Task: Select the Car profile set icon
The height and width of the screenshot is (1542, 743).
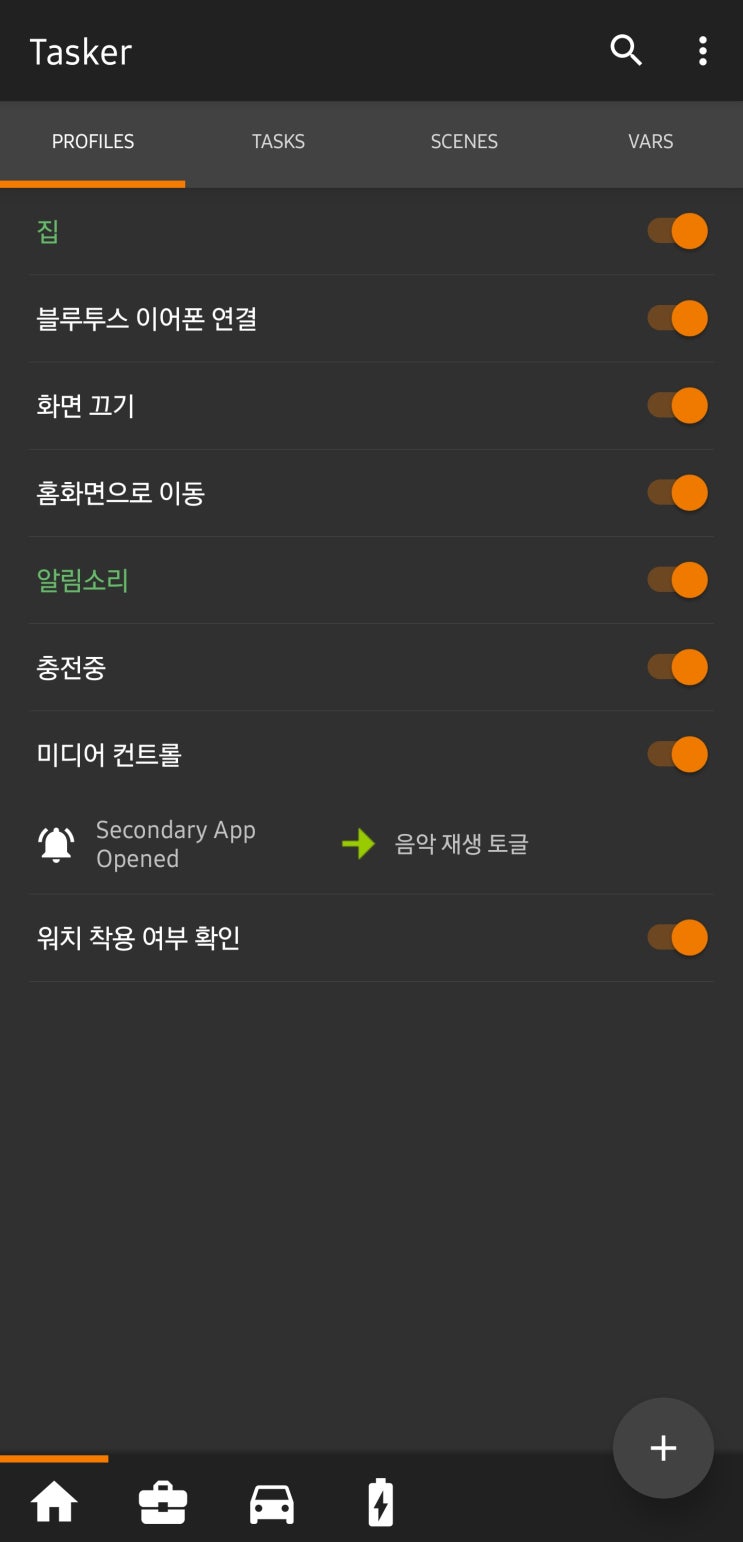Action: pyautogui.click(x=272, y=1500)
